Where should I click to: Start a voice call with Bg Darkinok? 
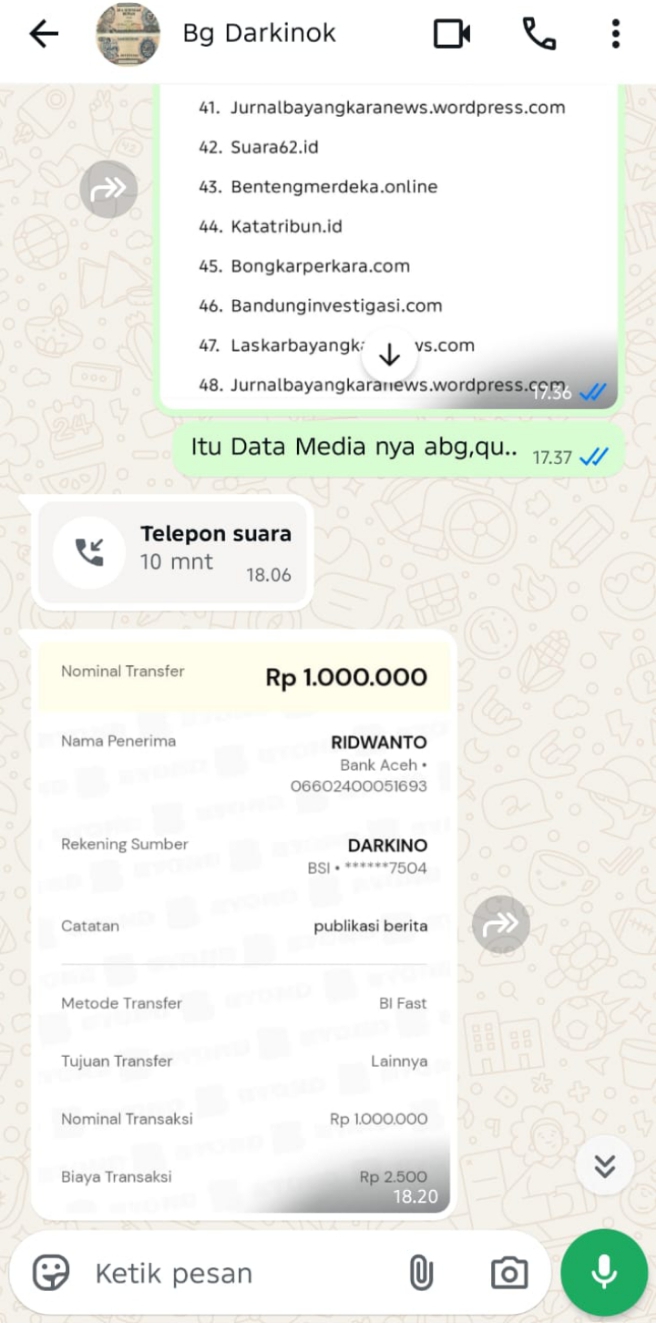pos(539,34)
